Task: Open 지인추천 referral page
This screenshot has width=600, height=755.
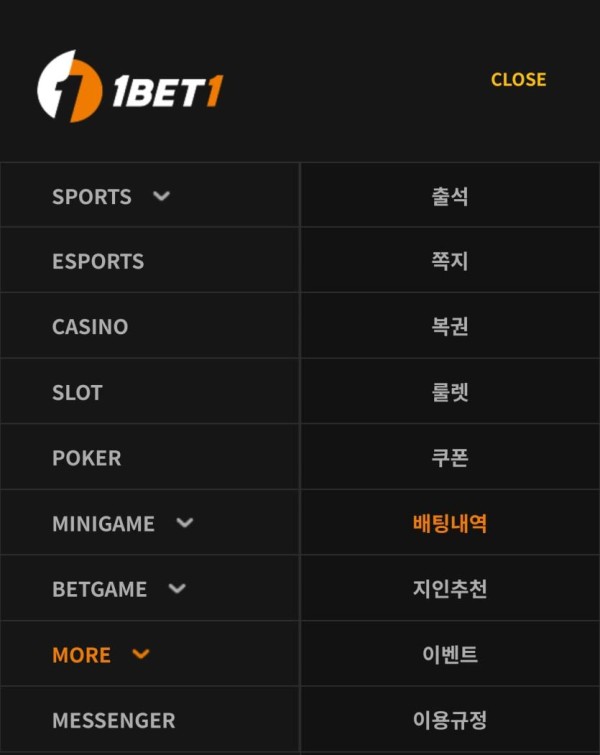Action: [450, 589]
